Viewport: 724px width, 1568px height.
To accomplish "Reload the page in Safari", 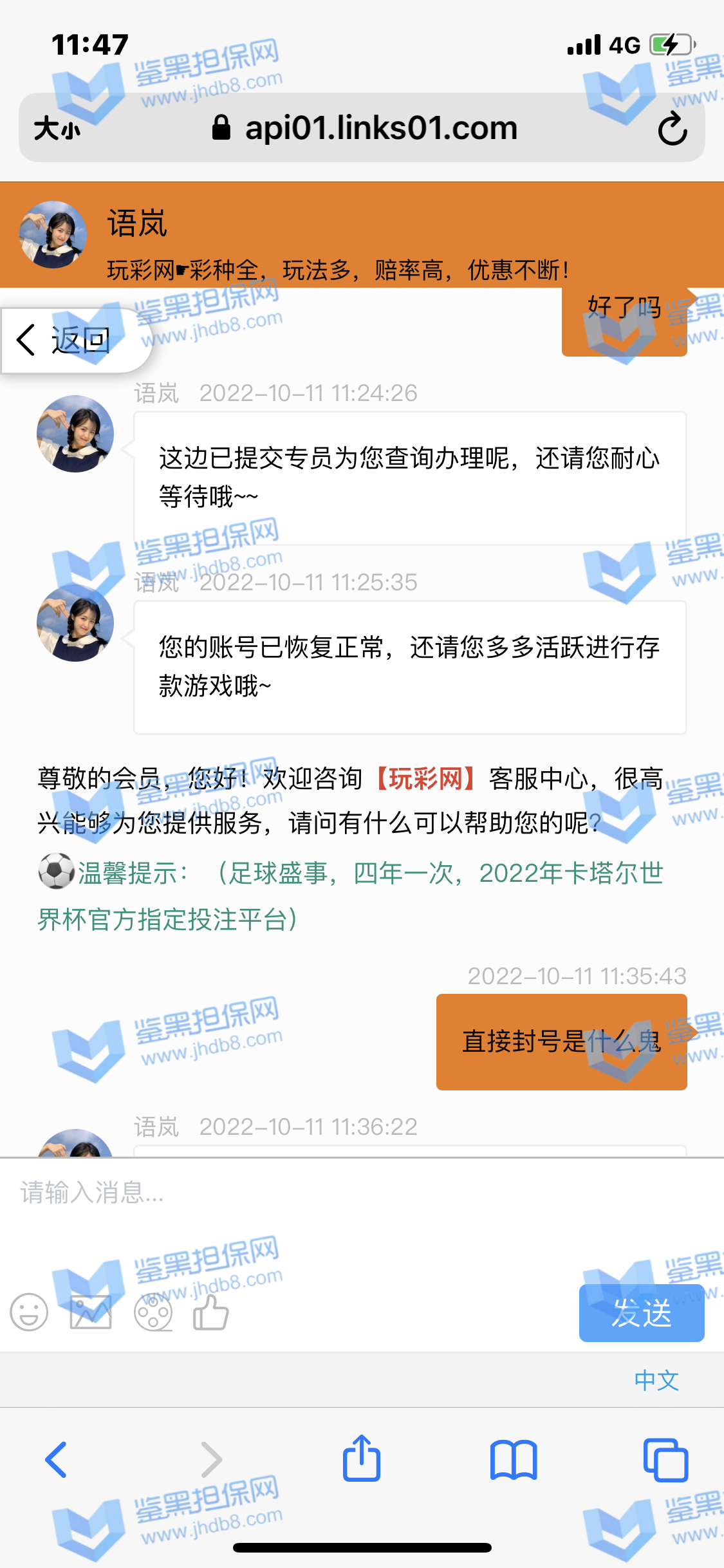I will pyautogui.click(x=673, y=129).
